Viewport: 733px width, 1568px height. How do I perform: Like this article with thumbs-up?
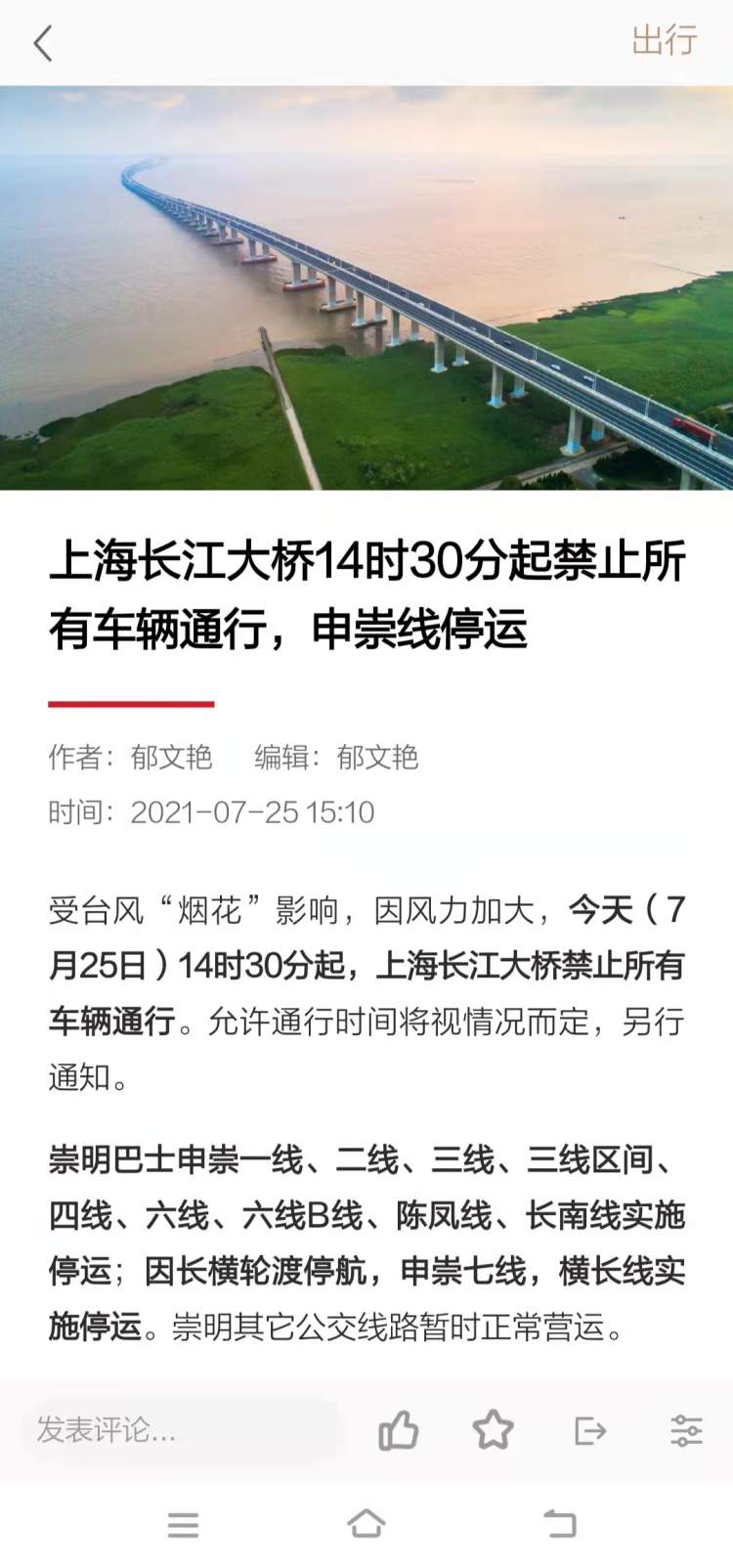click(x=398, y=1430)
